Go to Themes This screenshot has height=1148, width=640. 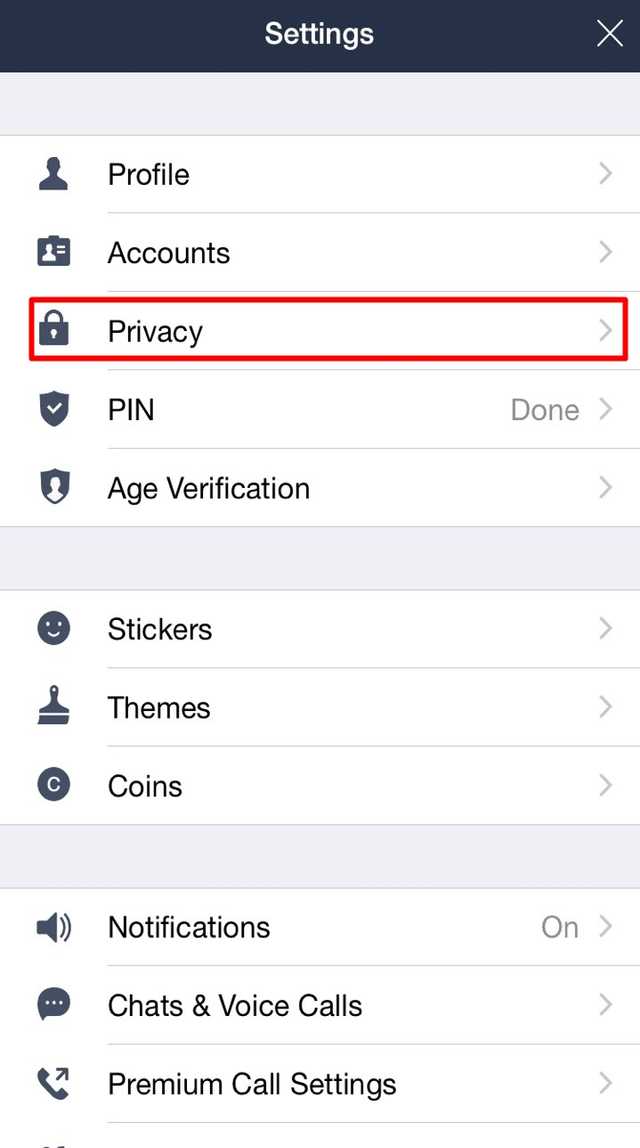(320, 707)
